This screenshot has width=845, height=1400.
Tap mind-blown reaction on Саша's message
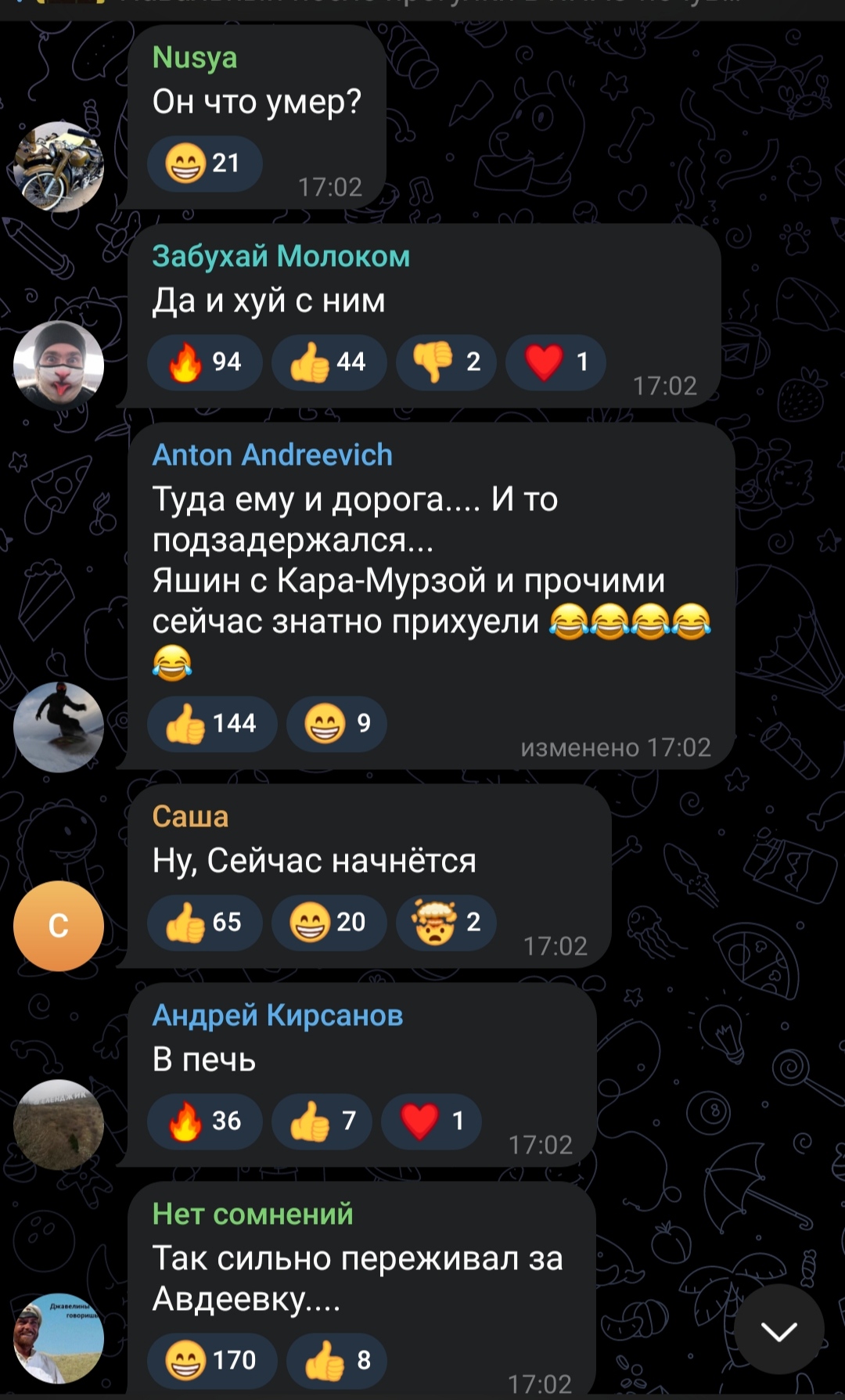(x=446, y=923)
